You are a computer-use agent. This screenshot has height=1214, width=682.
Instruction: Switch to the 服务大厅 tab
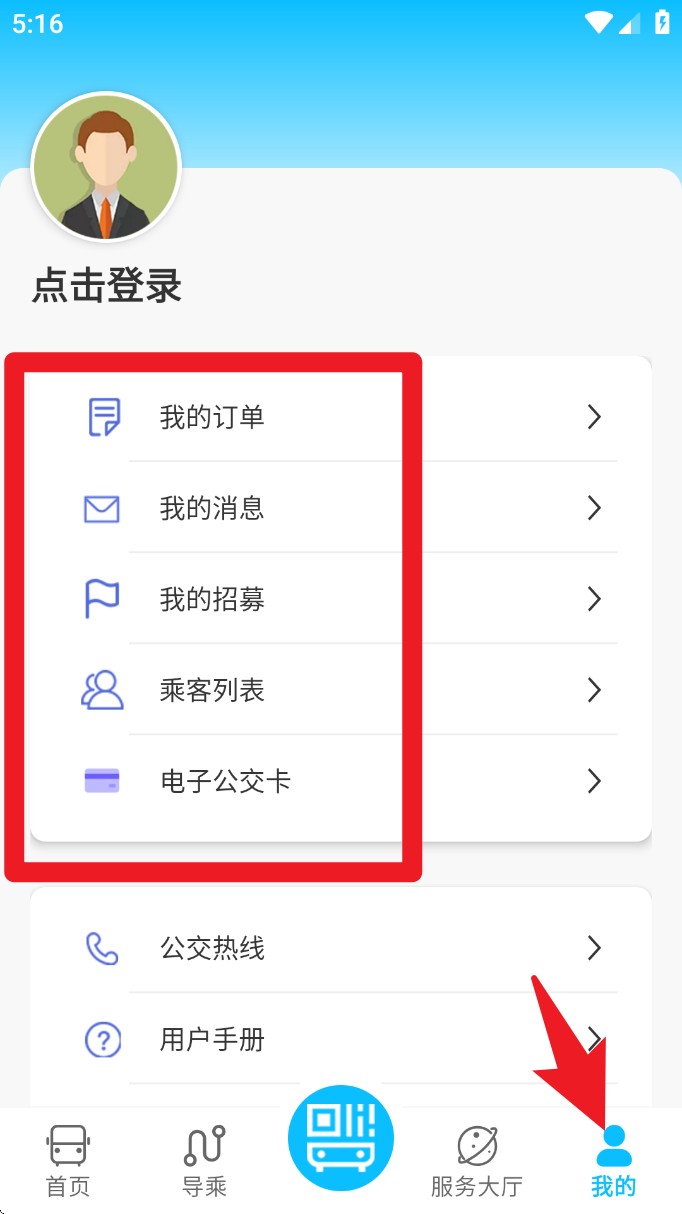point(477,1161)
